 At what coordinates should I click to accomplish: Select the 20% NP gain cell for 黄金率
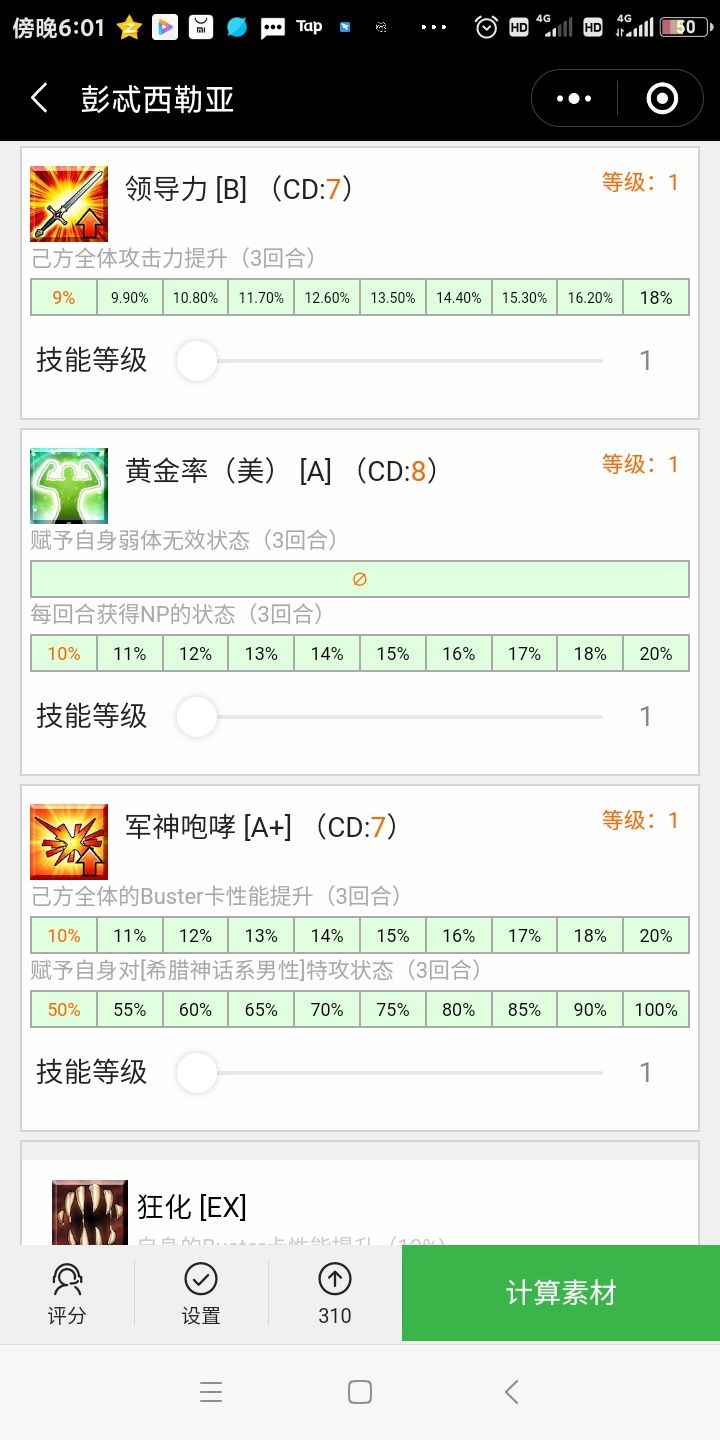coord(655,653)
